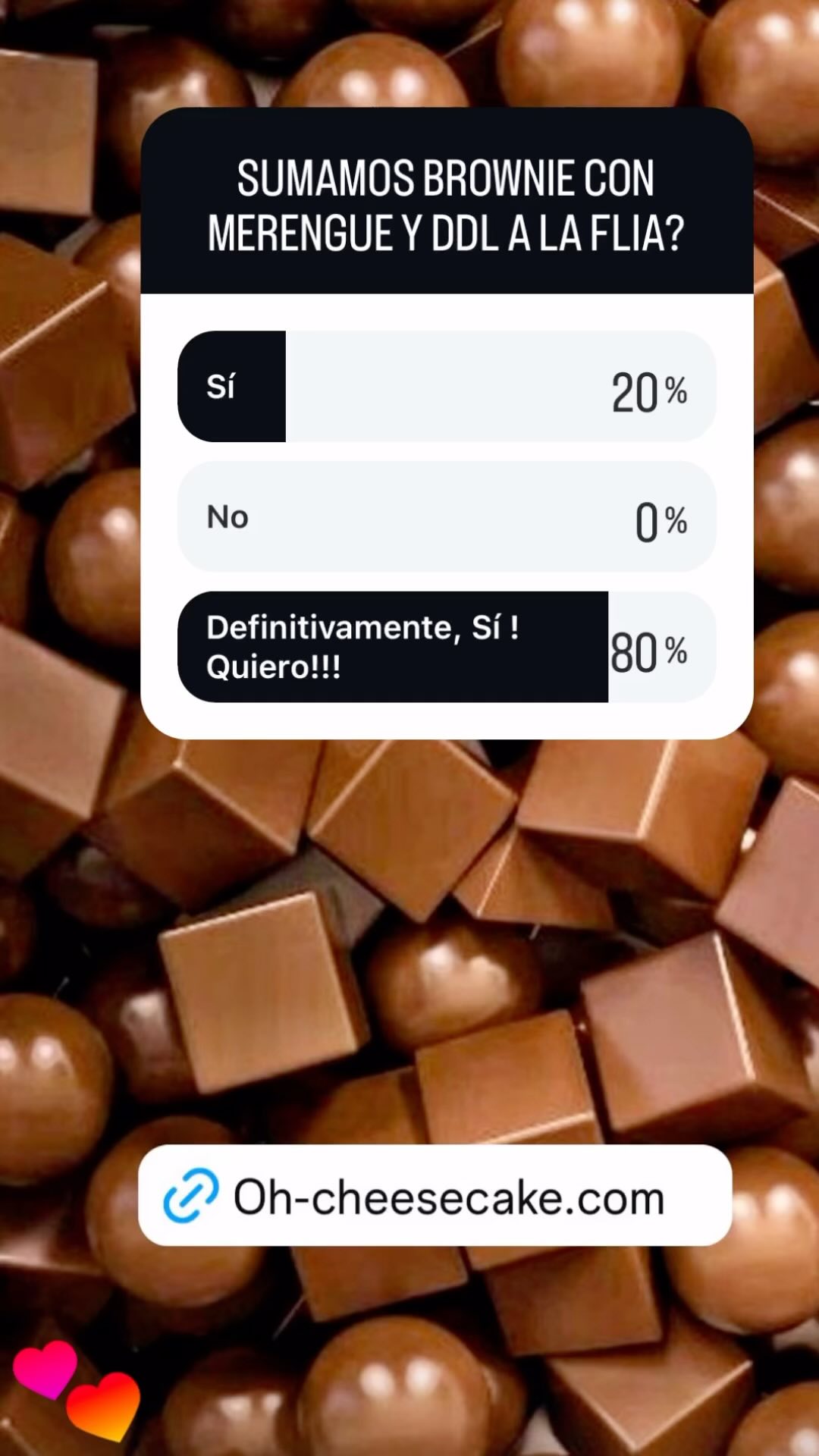Vote for the 'No' poll option
This screenshot has width=819, height=1456.
pyautogui.click(x=446, y=517)
